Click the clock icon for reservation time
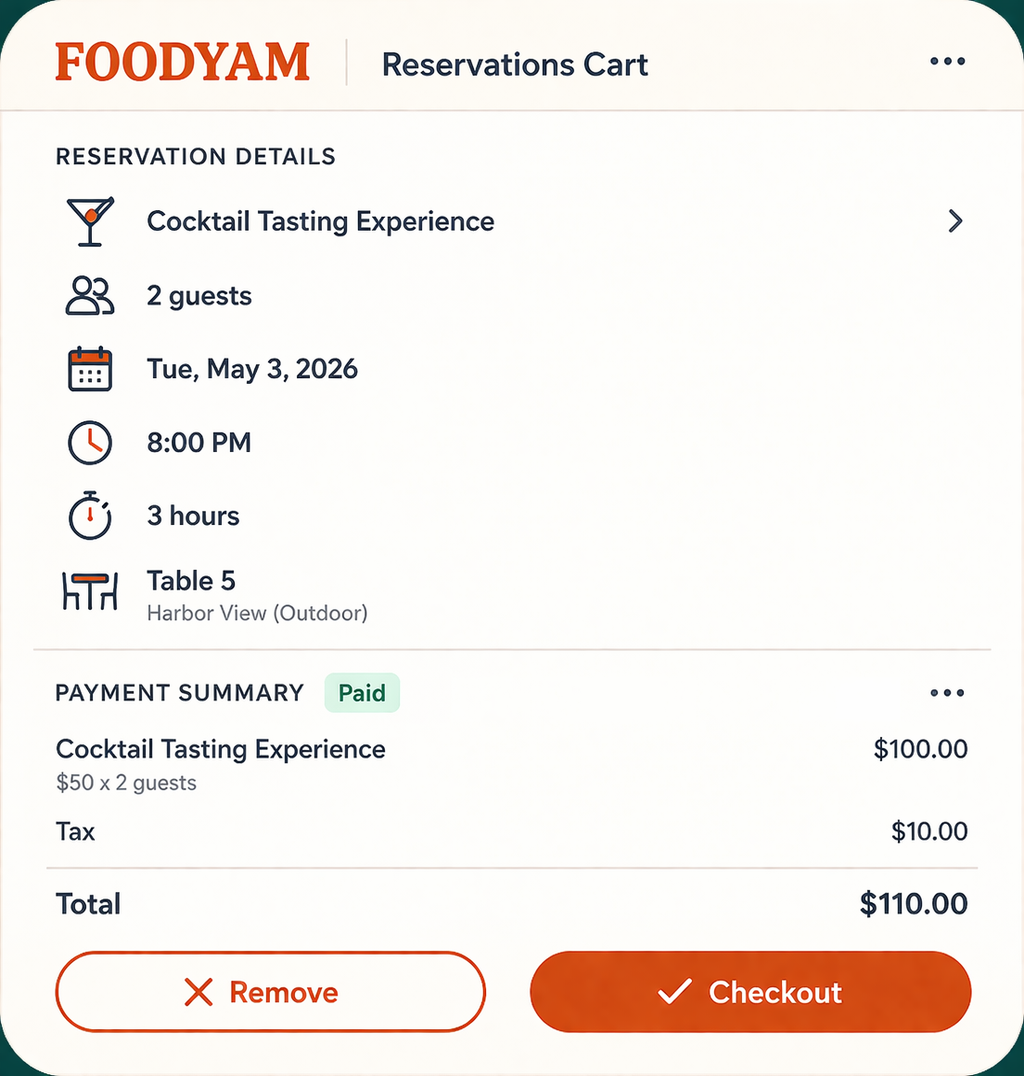Screen dimensions: 1024x1076 tap(90, 442)
